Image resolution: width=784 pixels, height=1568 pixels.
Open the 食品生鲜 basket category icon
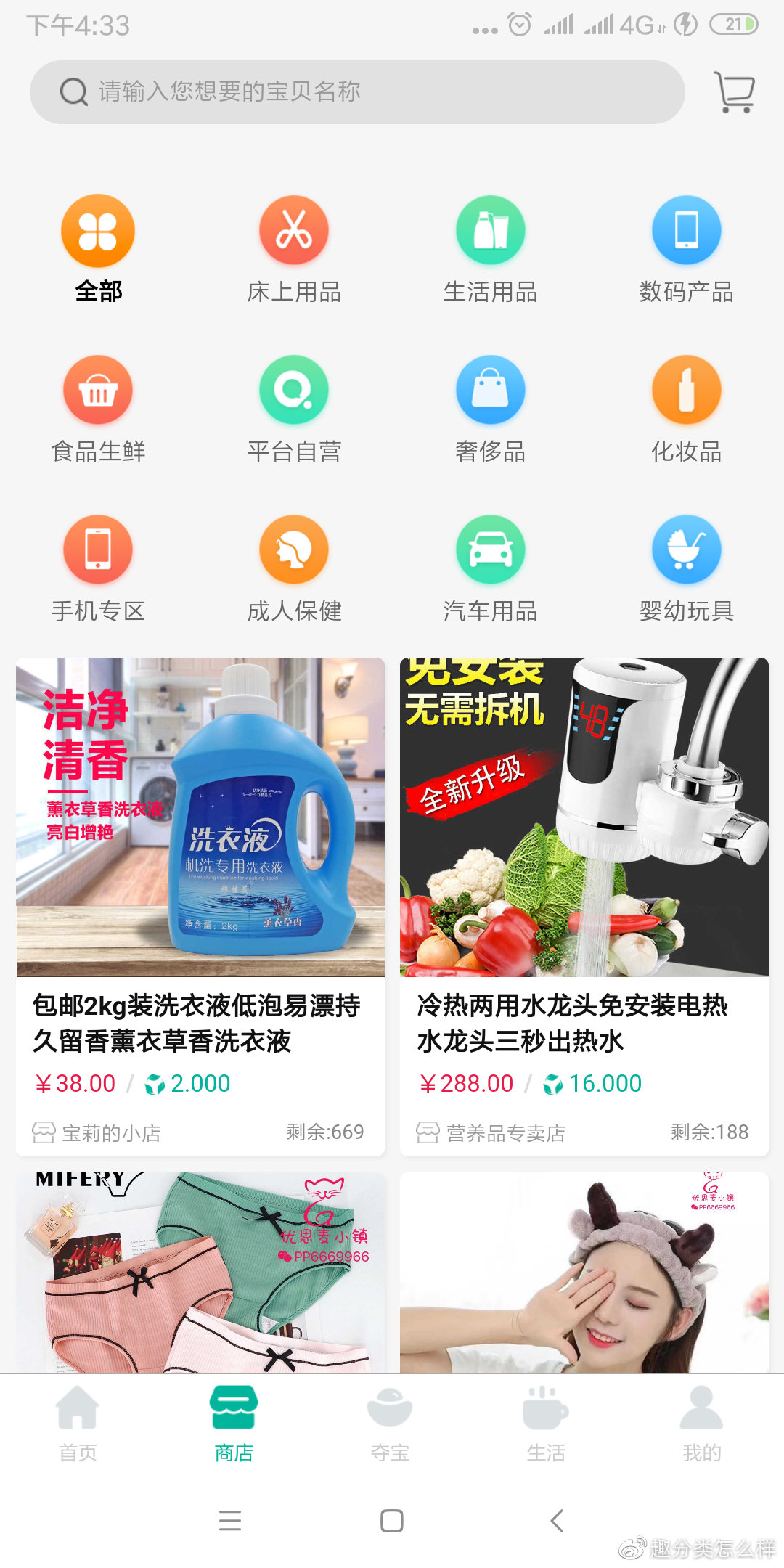click(97, 390)
